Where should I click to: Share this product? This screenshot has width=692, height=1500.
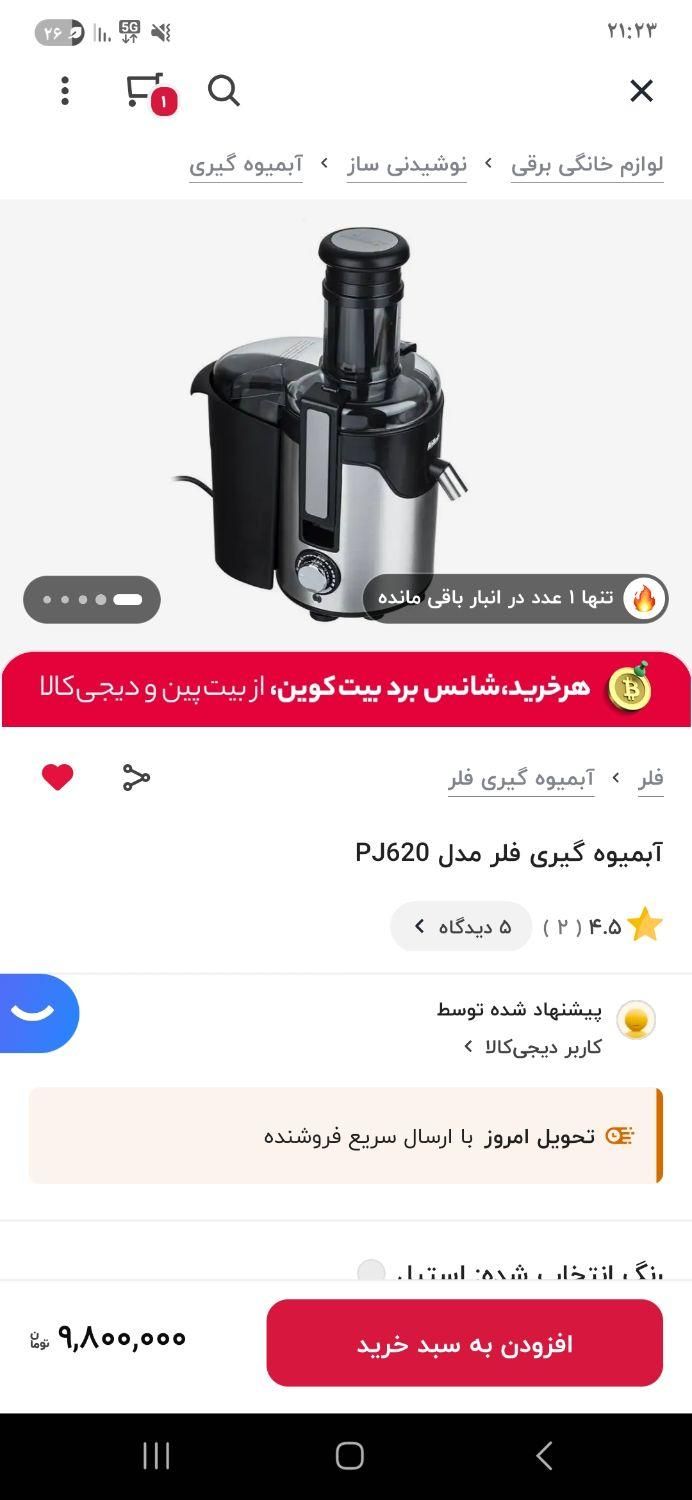coord(136,777)
